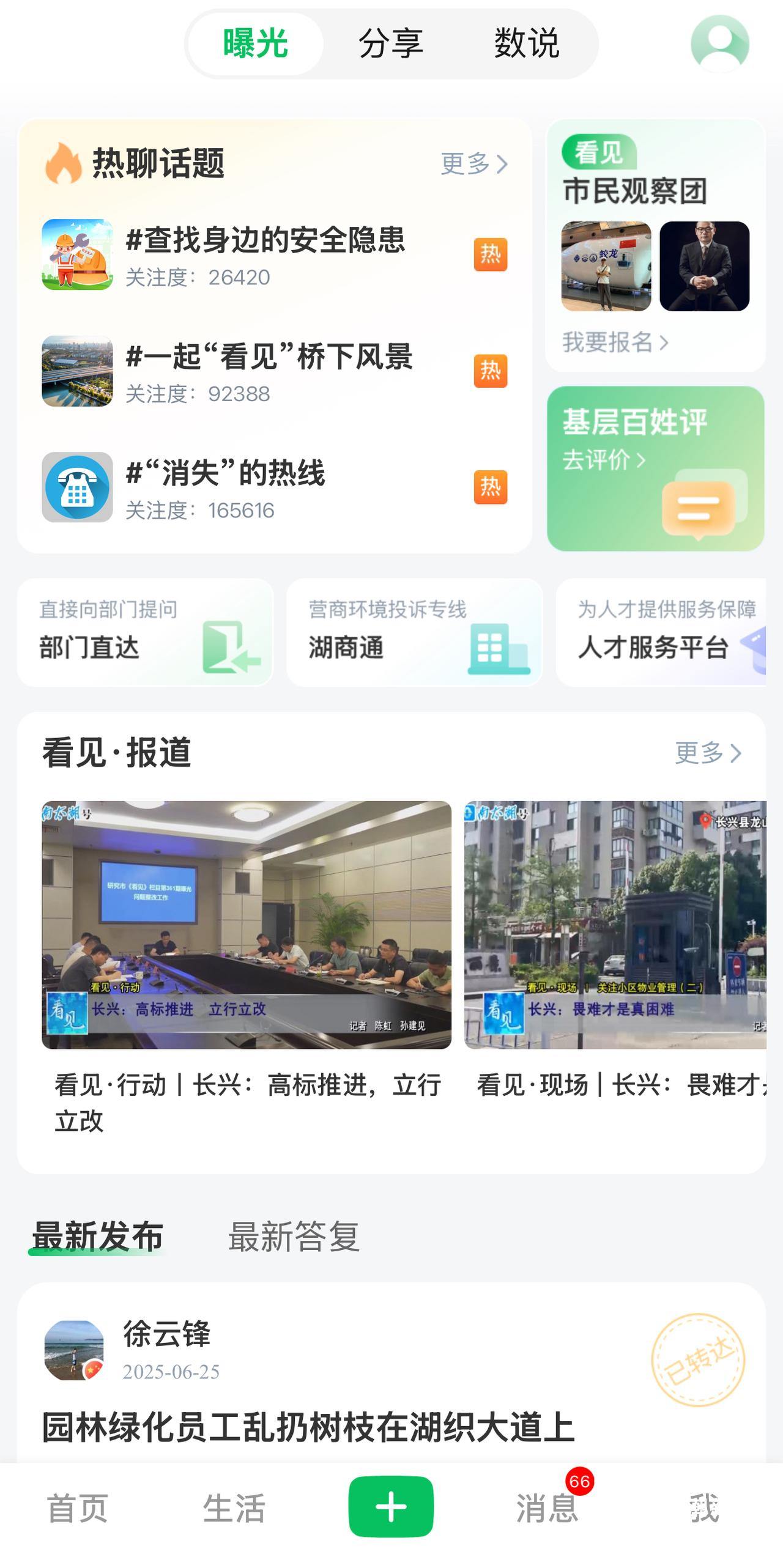Open 人才服务平台 card

click(x=661, y=632)
